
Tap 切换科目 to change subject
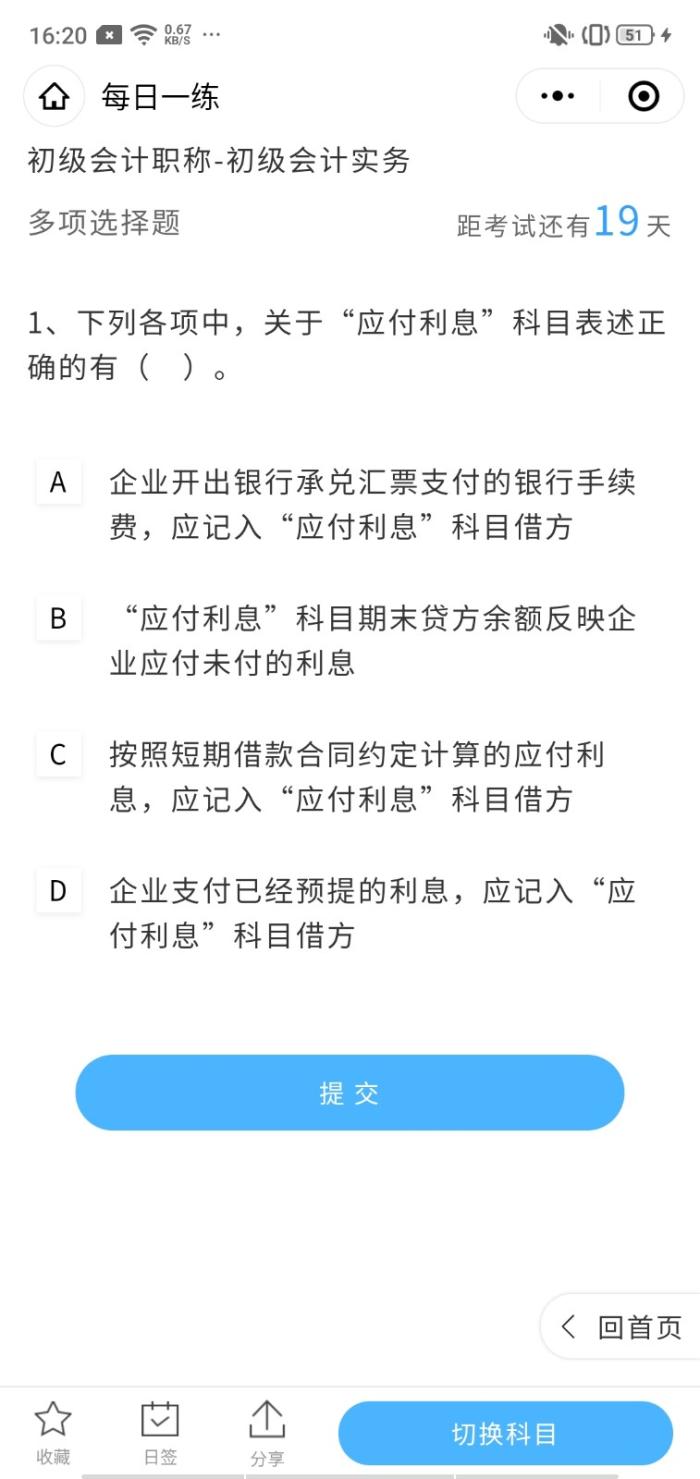point(505,1434)
